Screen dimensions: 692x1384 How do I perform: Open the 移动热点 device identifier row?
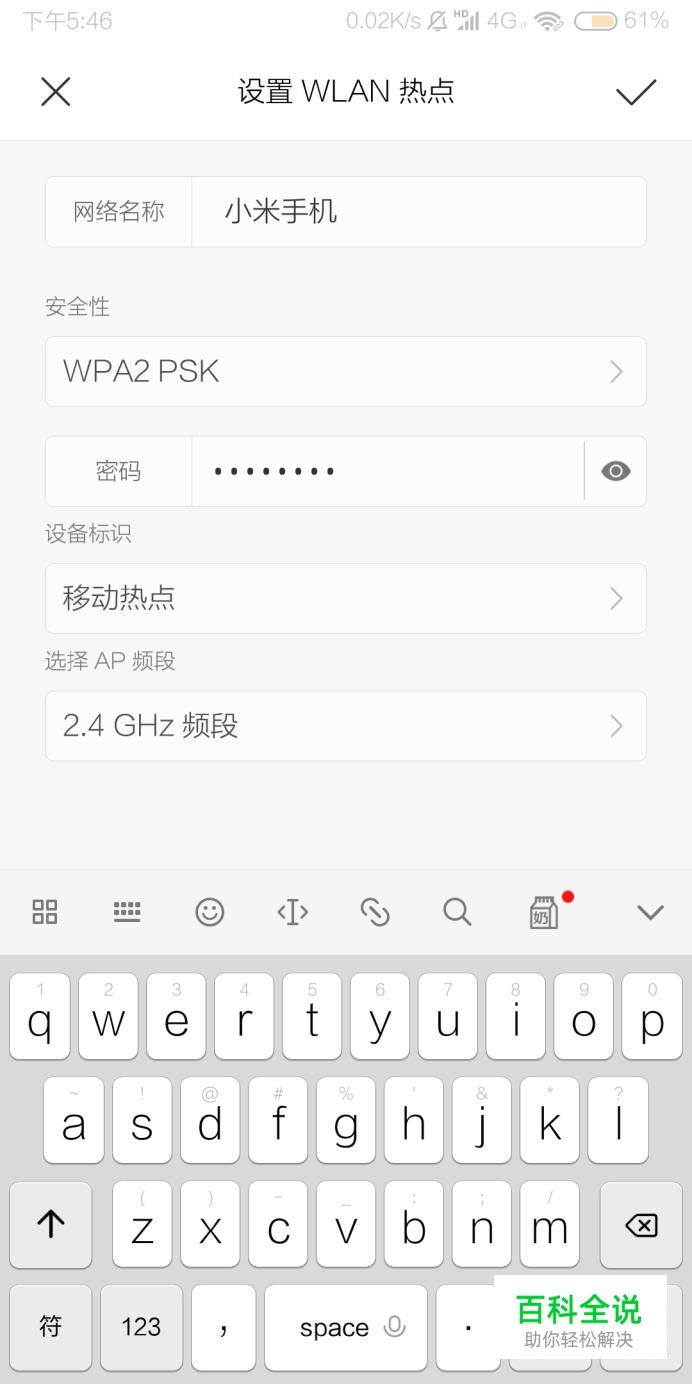(x=346, y=598)
